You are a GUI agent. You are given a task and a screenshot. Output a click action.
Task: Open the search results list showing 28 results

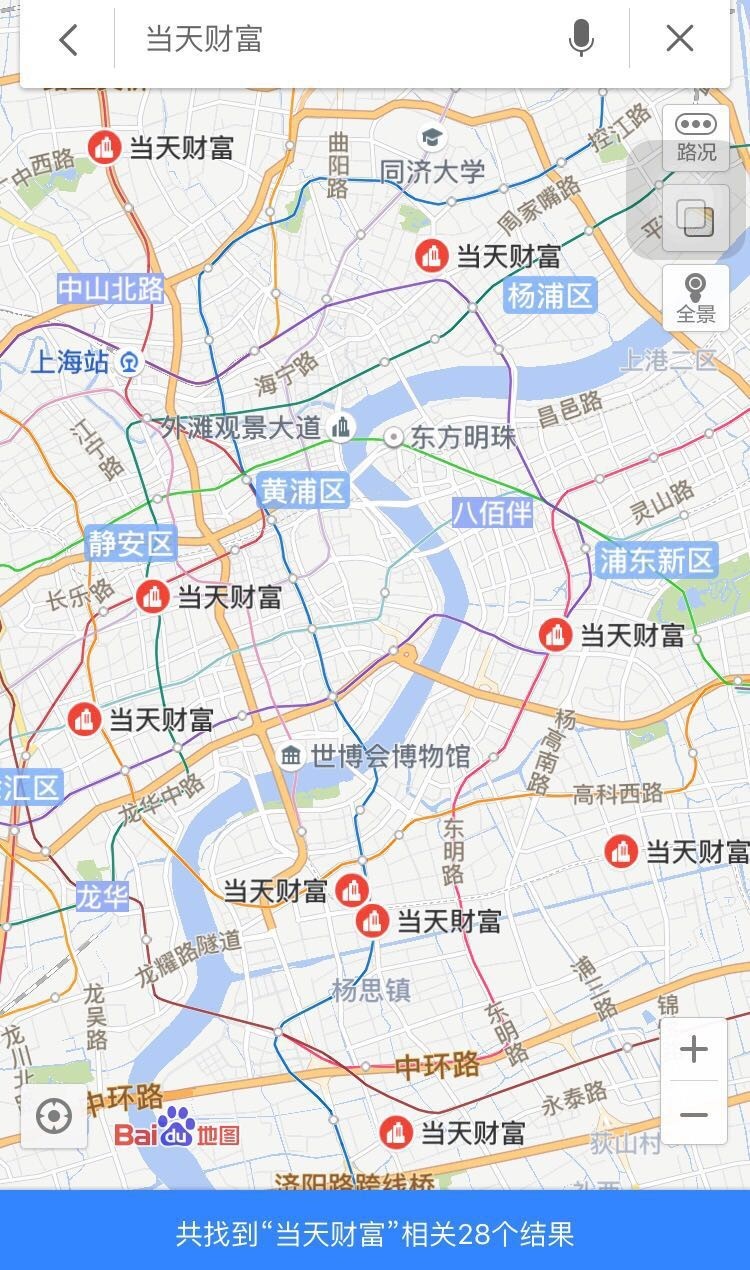pos(375,1235)
